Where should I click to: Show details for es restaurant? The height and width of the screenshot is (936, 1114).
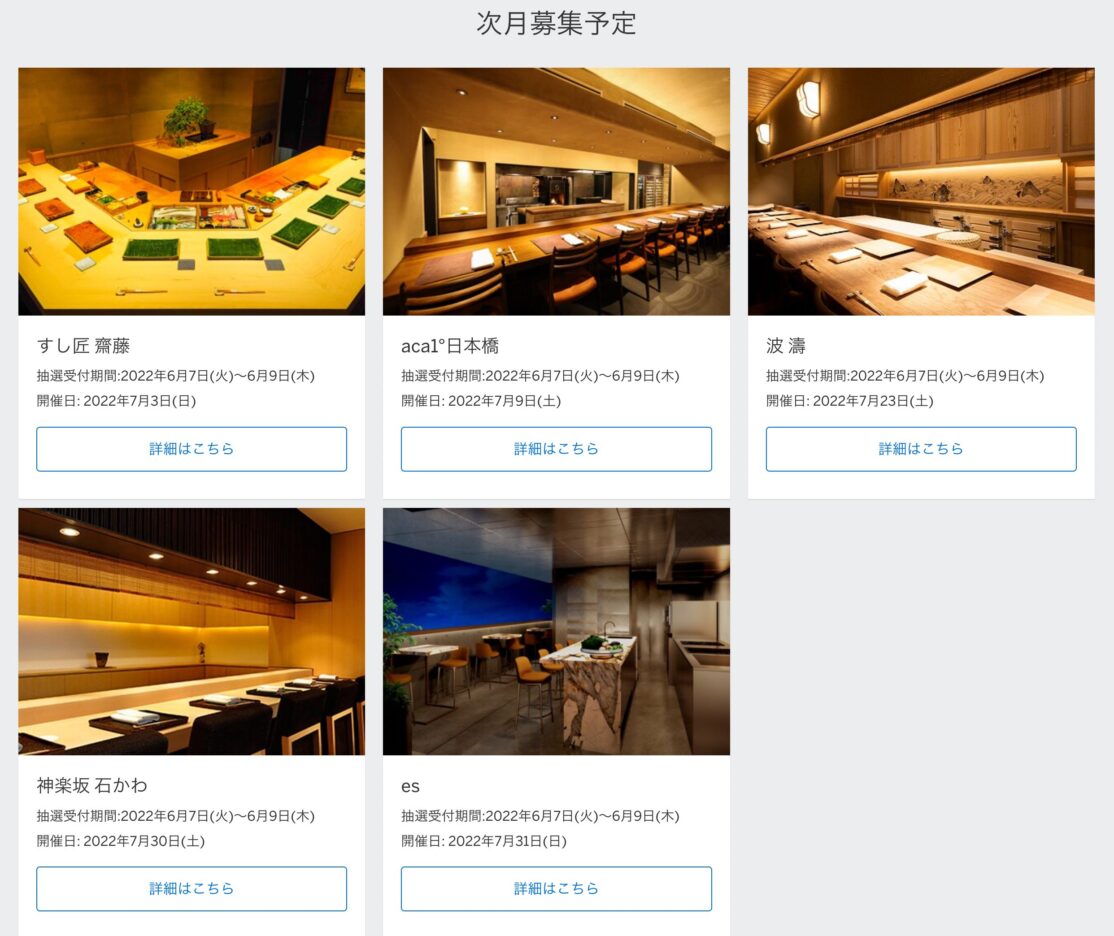pyautogui.click(x=556, y=888)
